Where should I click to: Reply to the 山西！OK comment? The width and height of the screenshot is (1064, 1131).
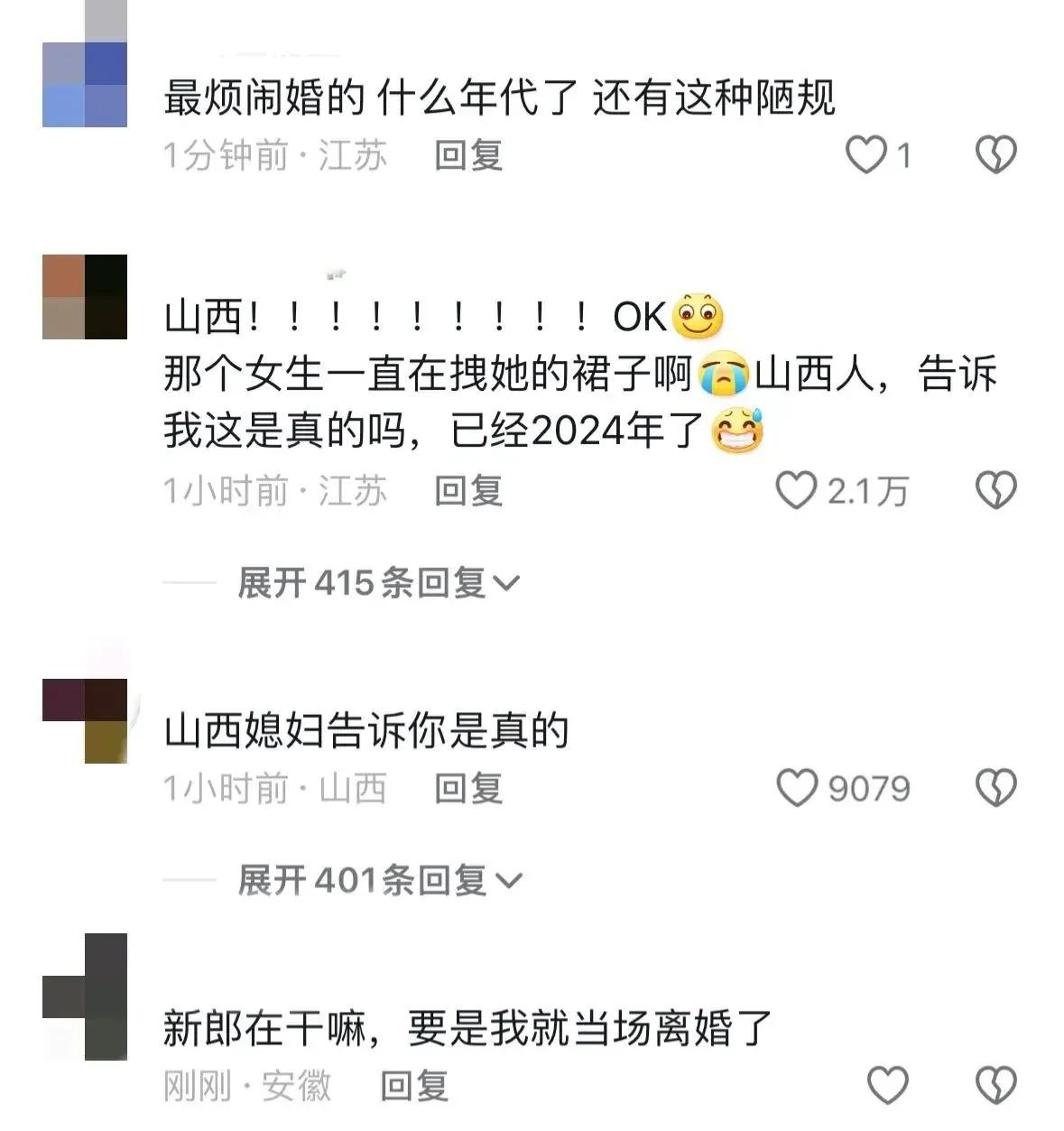pyautogui.click(x=467, y=490)
